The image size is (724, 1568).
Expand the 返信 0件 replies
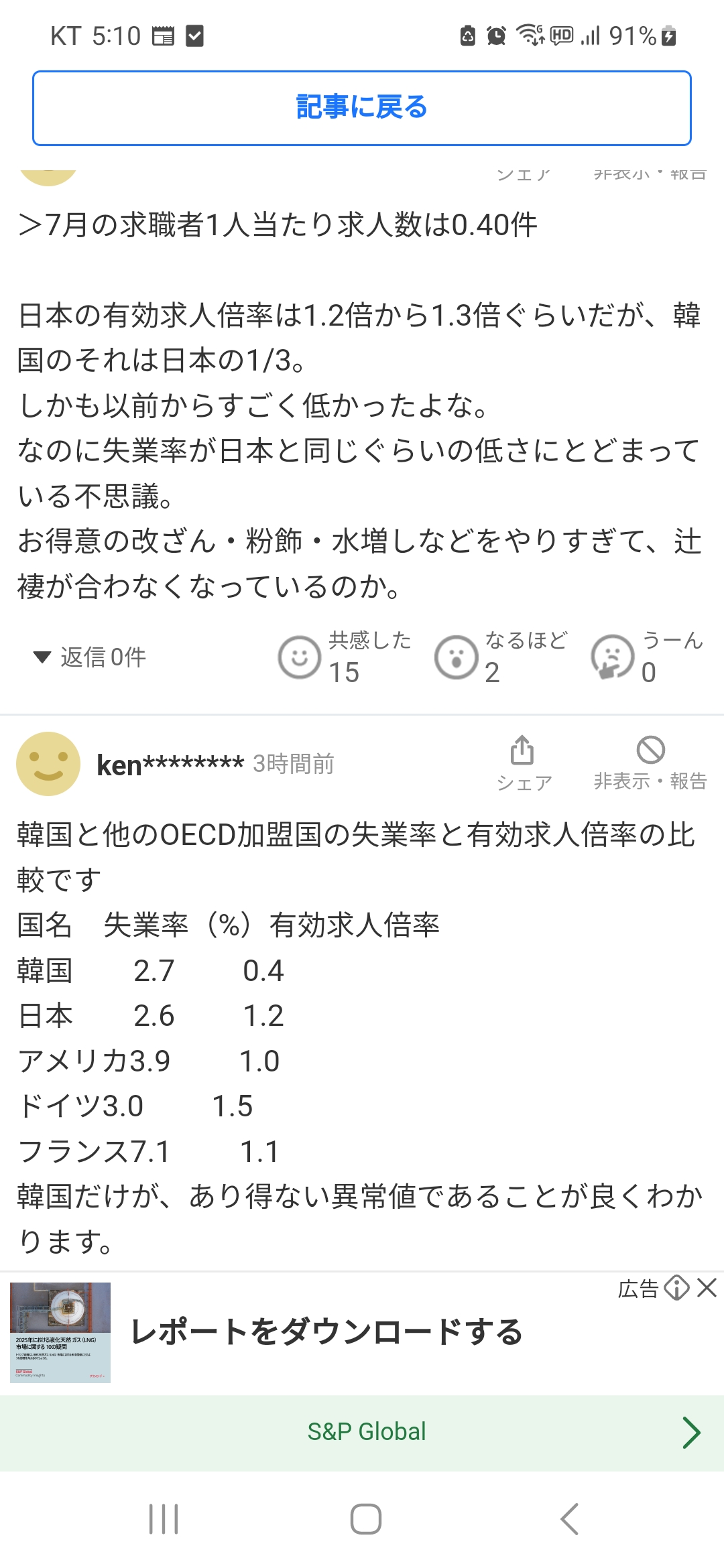90,657
